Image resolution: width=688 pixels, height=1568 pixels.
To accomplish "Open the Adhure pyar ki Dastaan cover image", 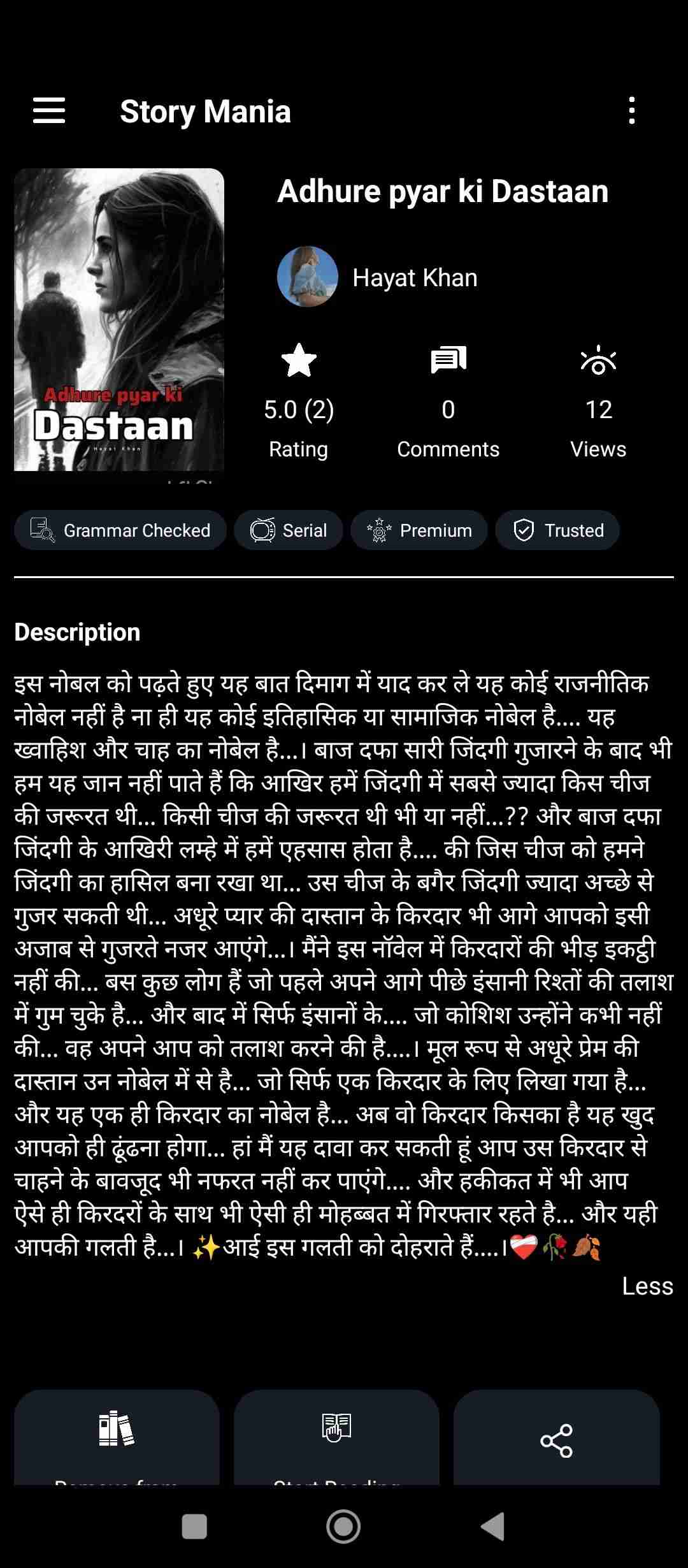I will tap(119, 319).
